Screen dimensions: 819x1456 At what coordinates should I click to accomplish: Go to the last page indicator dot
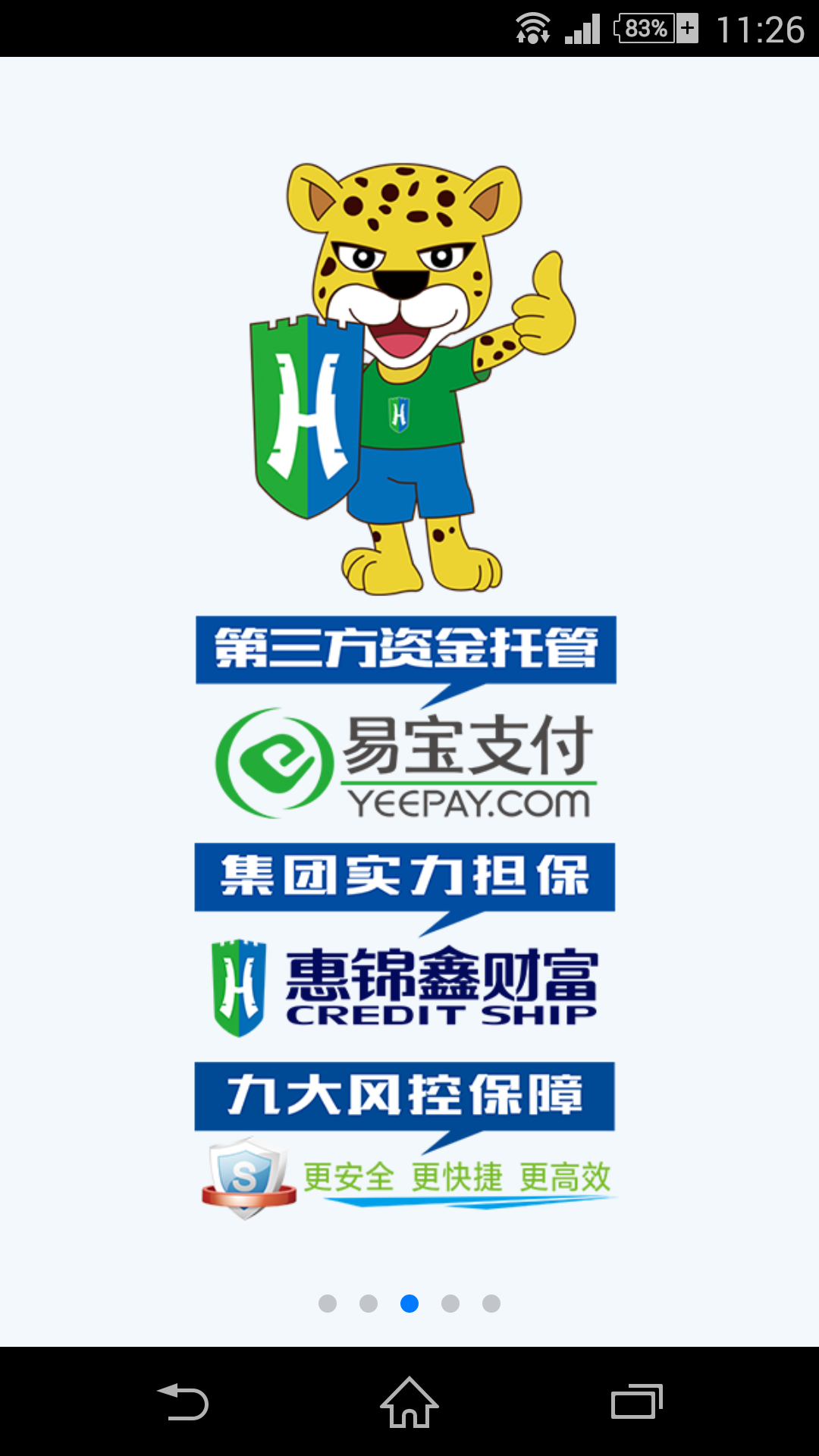491,1303
